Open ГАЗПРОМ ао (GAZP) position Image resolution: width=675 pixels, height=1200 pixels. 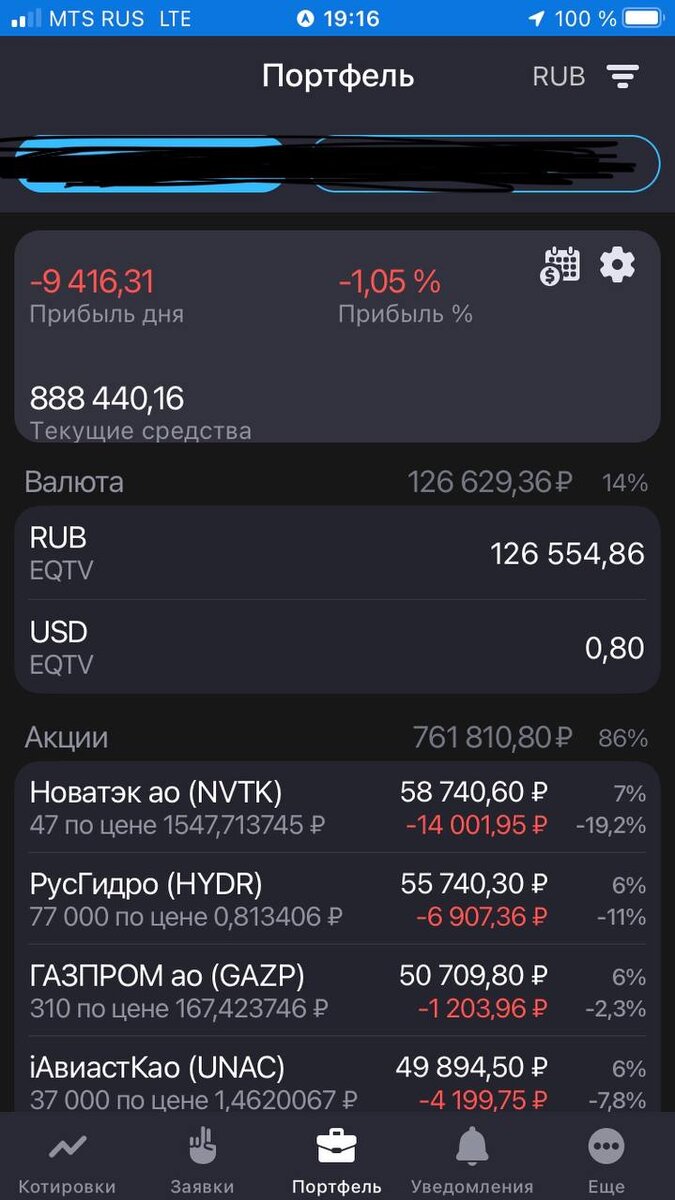click(337, 990)
